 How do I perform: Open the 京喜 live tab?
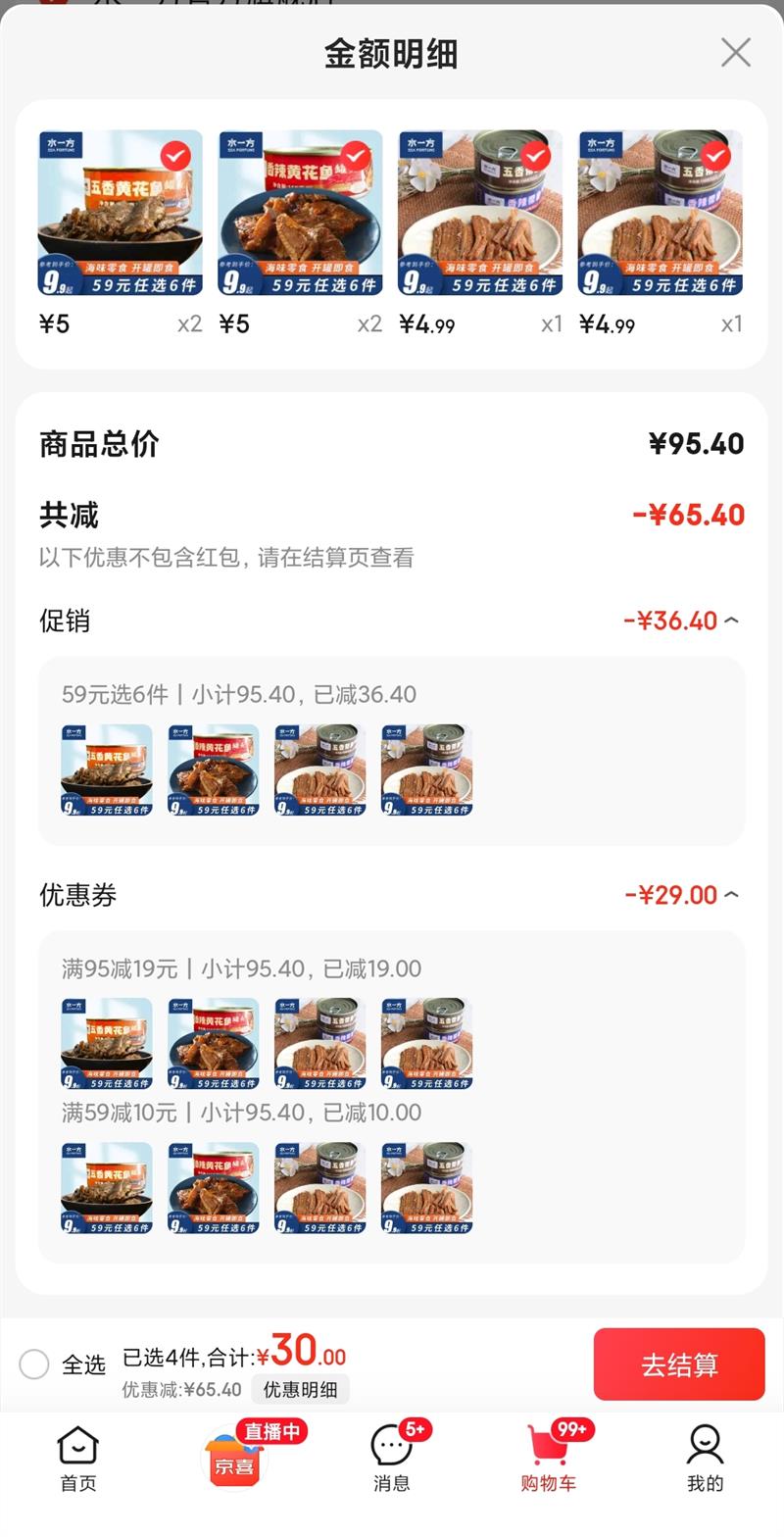point(235,1459)
